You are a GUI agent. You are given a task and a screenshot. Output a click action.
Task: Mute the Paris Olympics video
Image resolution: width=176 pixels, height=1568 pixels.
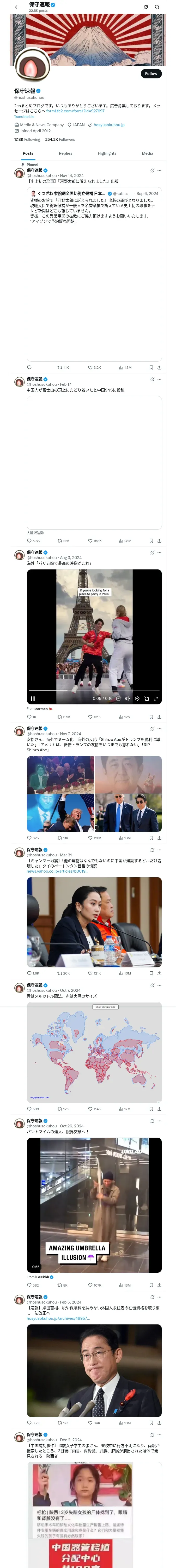[128, 699]
